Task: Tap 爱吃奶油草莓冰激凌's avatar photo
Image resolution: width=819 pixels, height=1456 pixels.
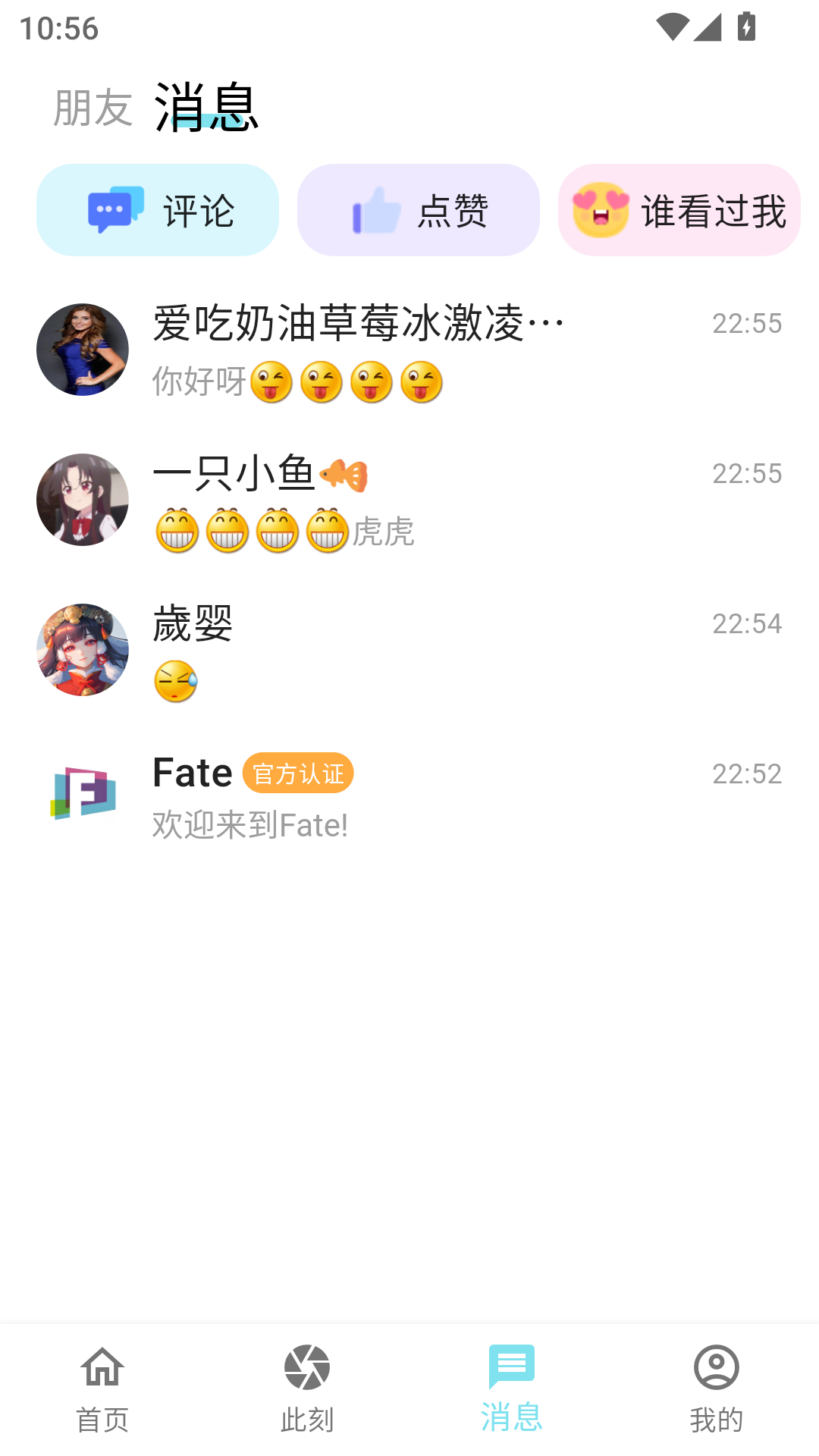Action: tap(83, 349)
